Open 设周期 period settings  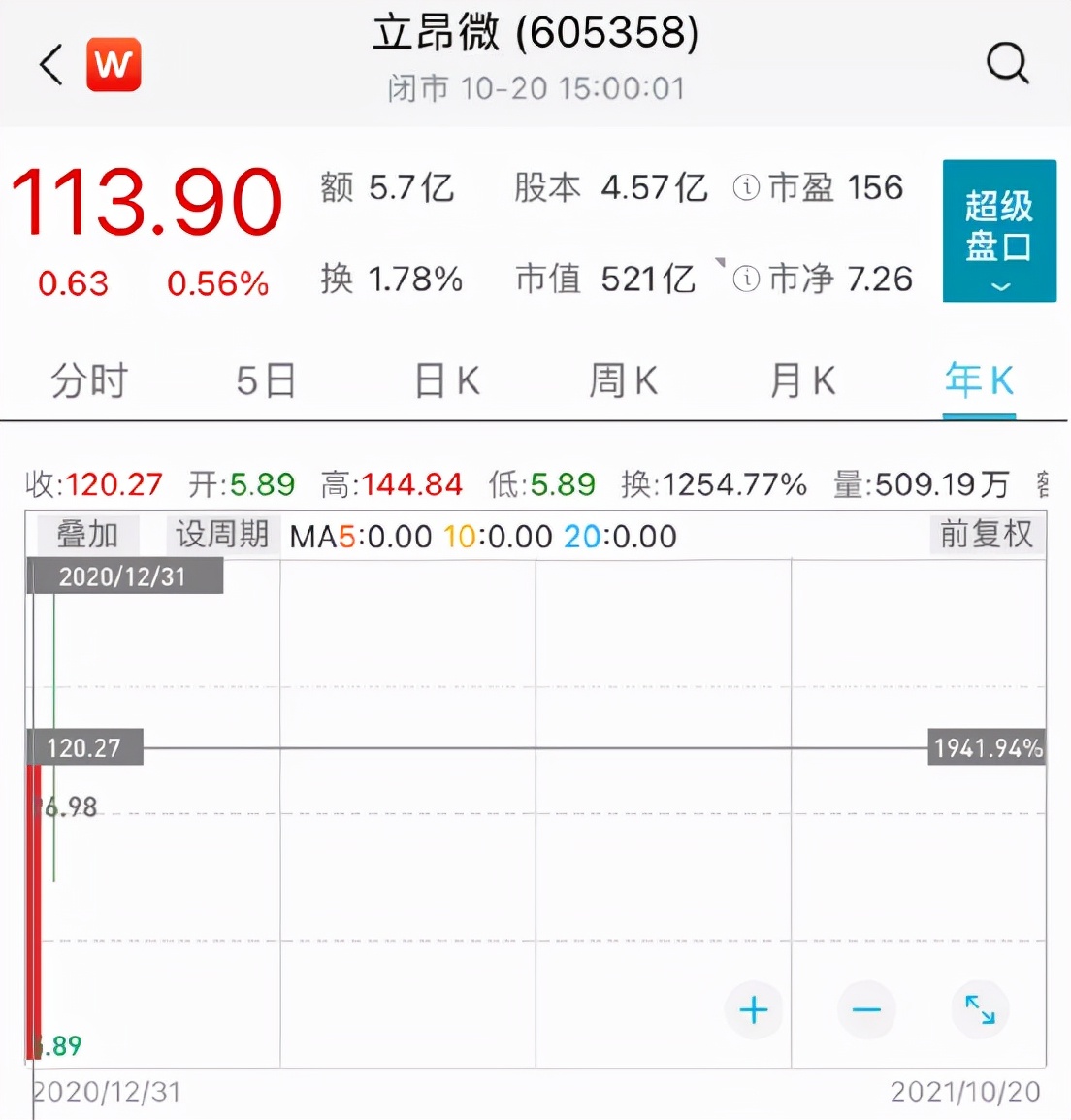click(222, 535)
